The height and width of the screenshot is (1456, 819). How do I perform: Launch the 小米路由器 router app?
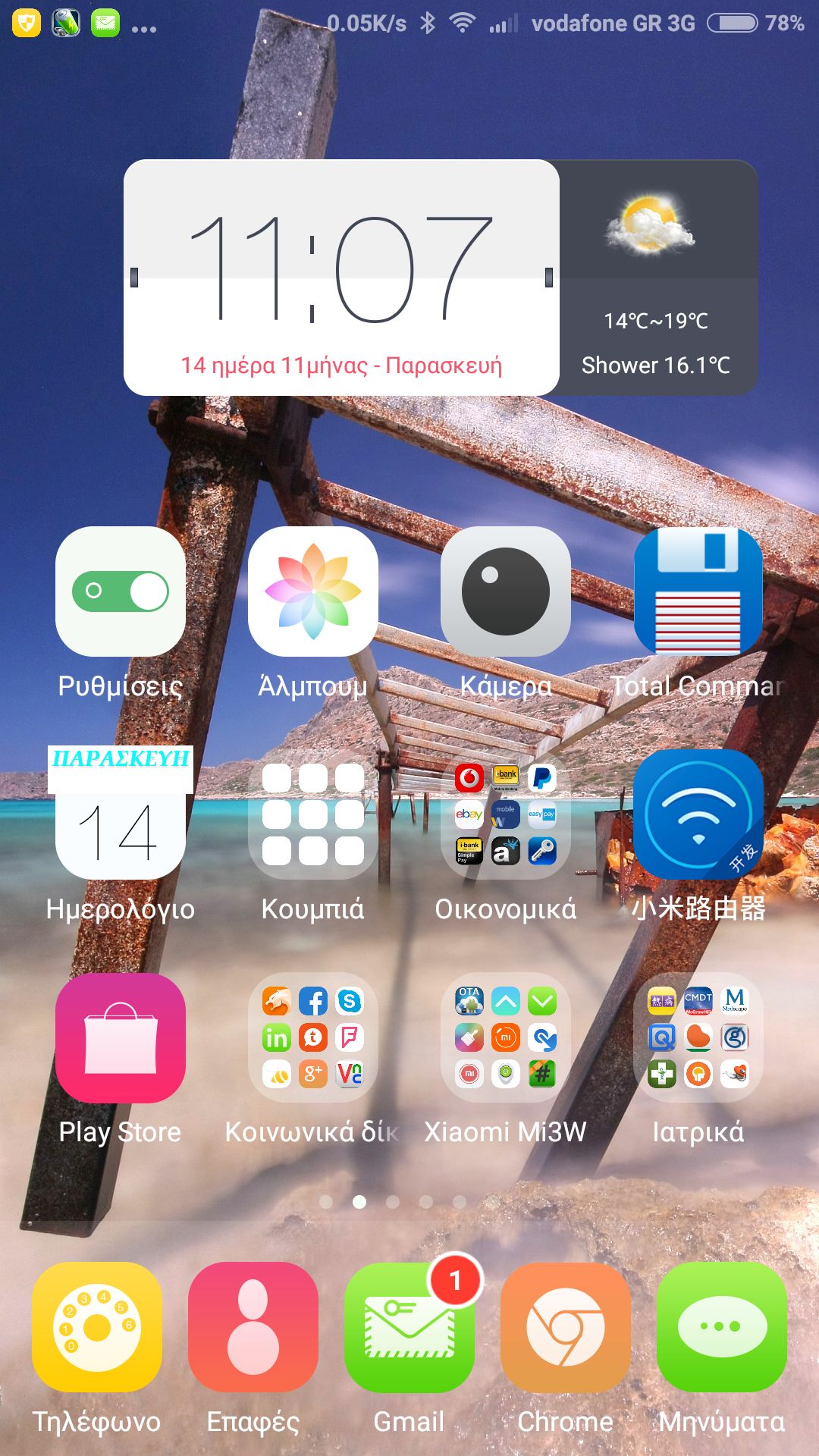point(698,814)
